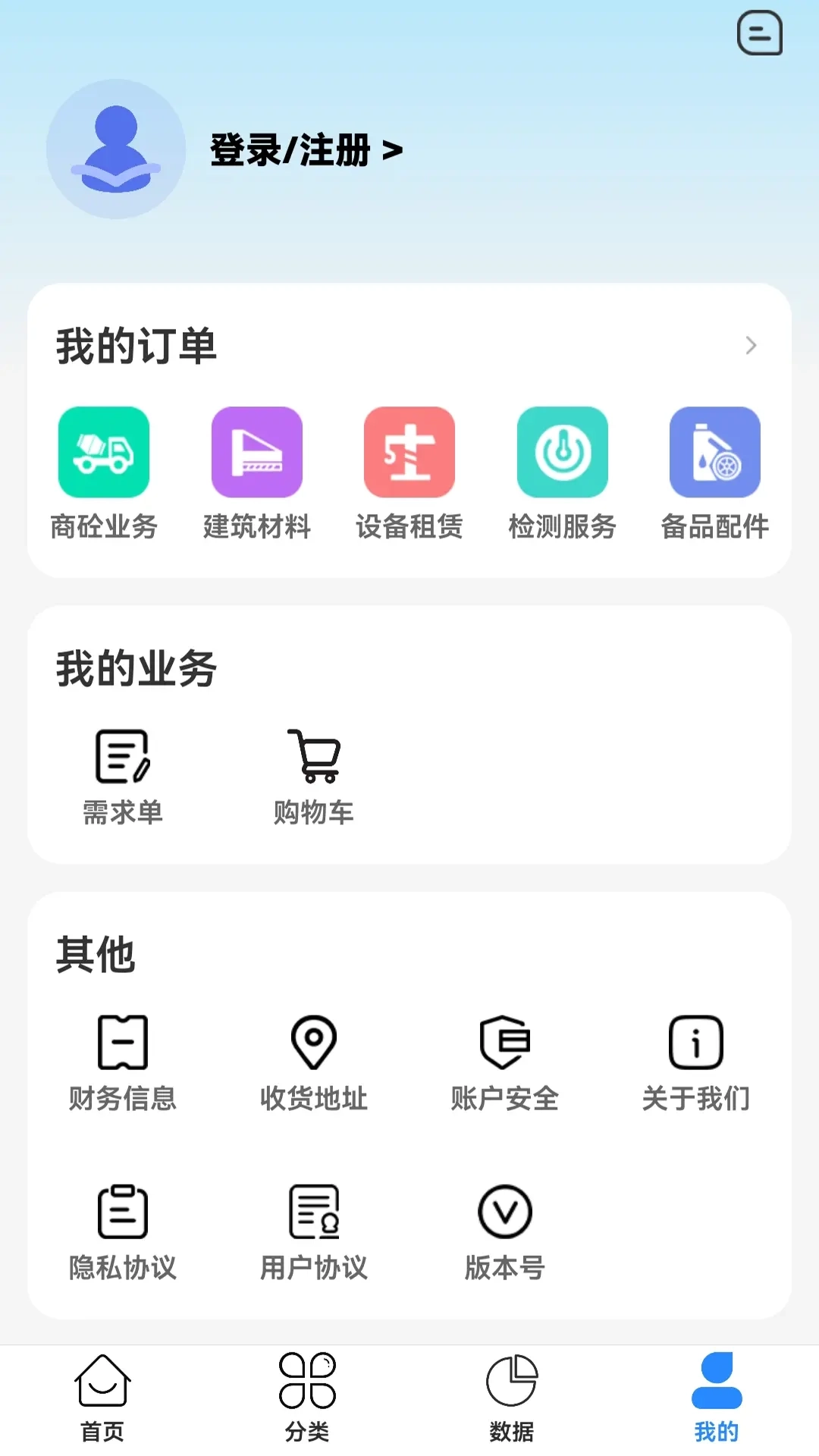Open the 设备租赁 icon
This screenshot has height=1456, width=819.
tap(409, 451)
